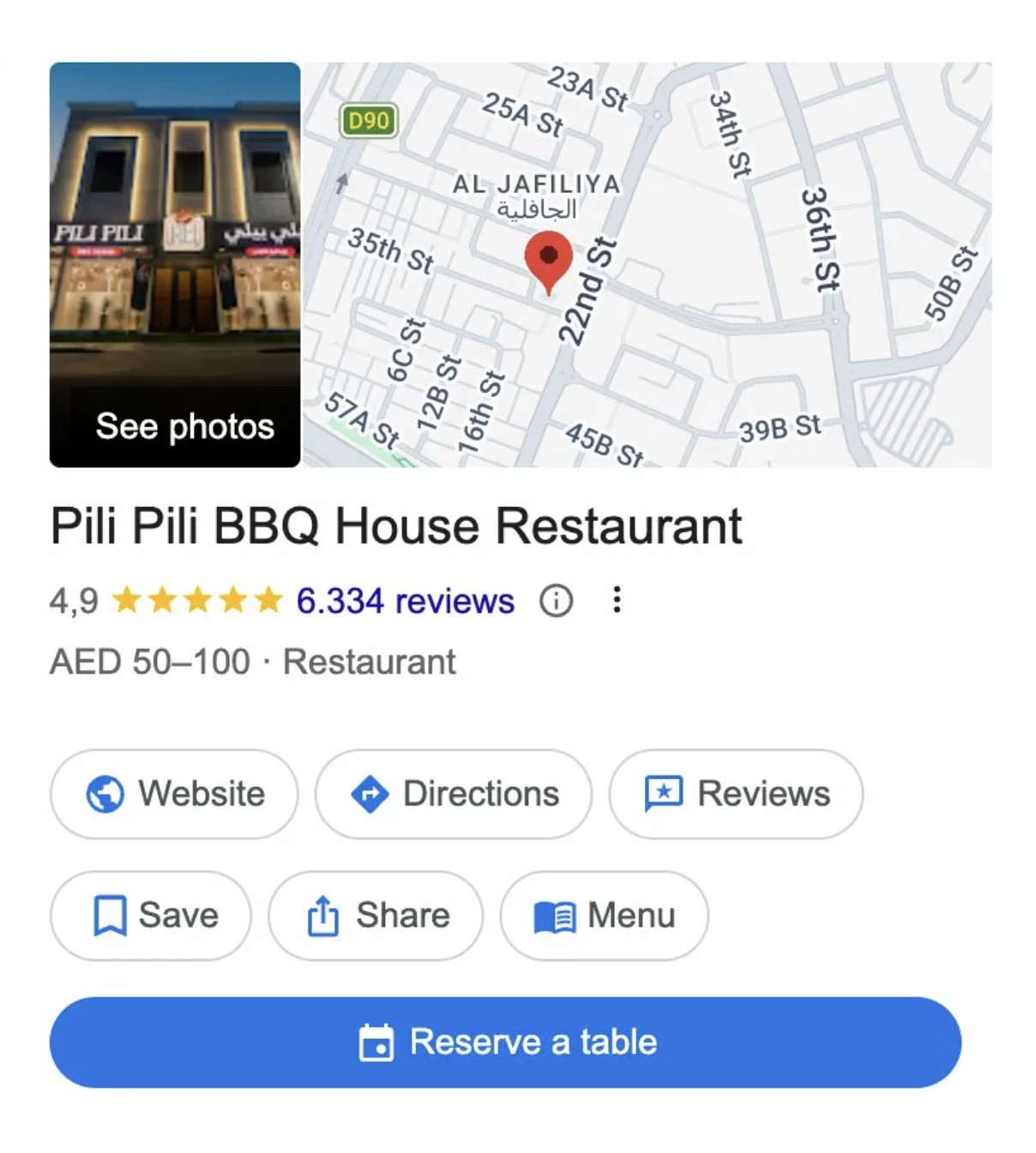Open the three-dot overflow menu

tap(616, 601)
